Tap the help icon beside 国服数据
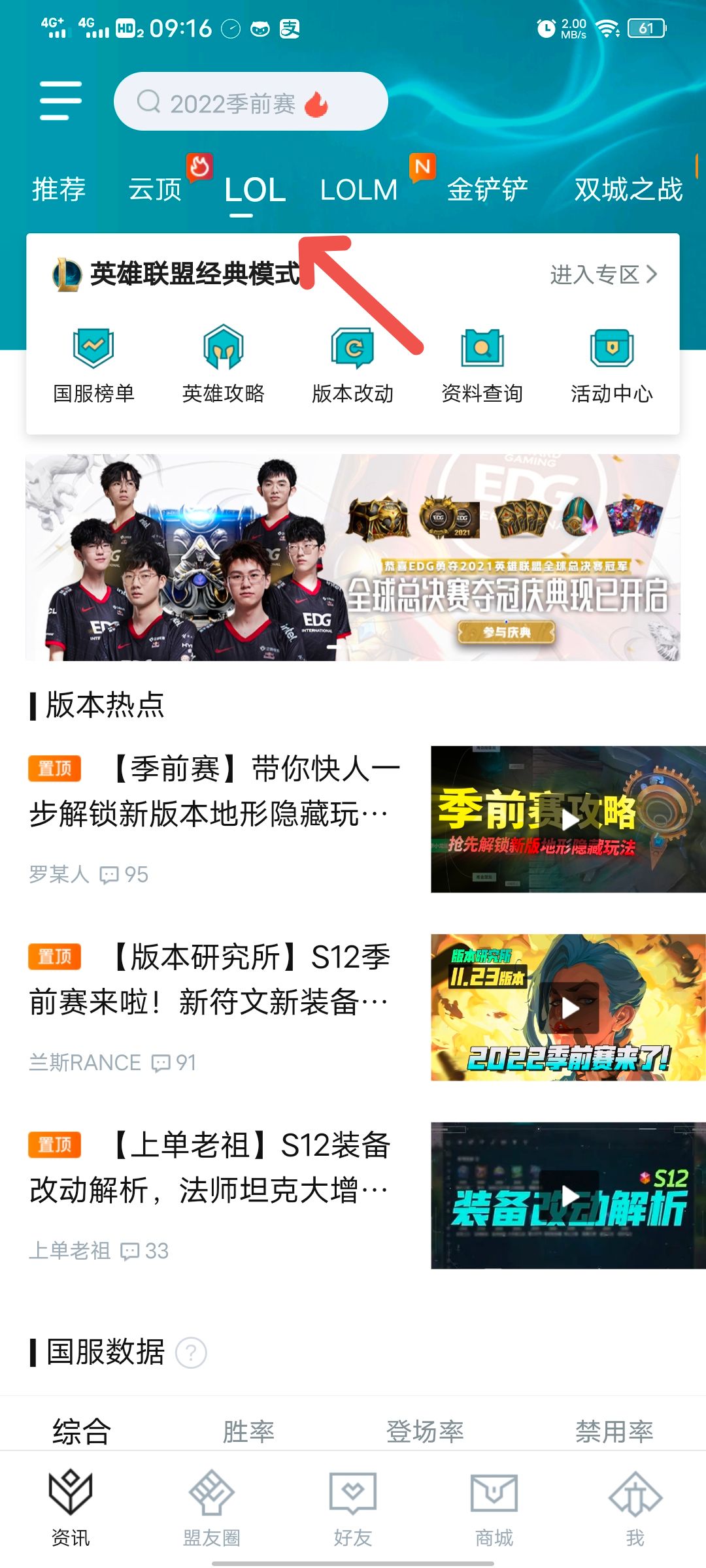The height and width of the screenshot is (1568, 706). coord(192,1353)
